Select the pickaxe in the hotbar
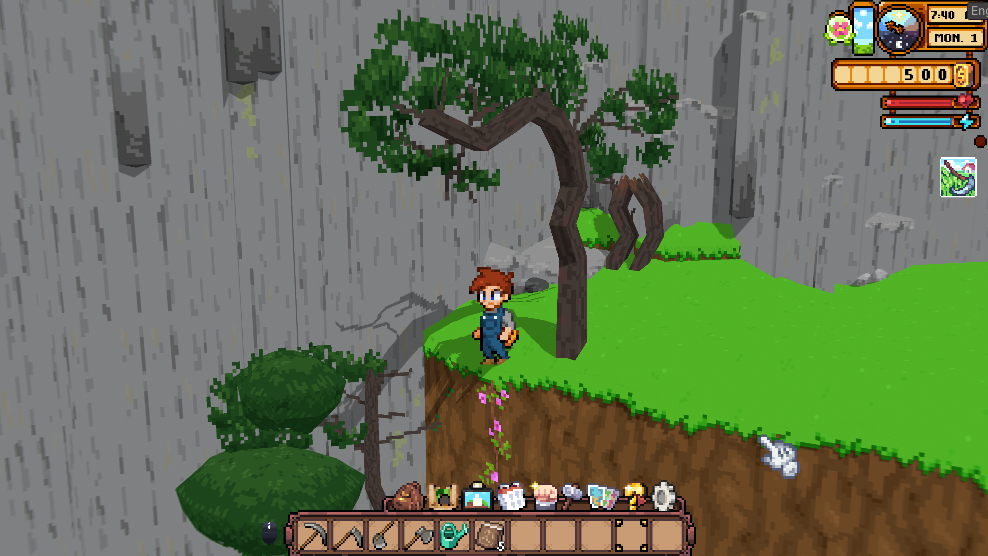 [314, 534]
